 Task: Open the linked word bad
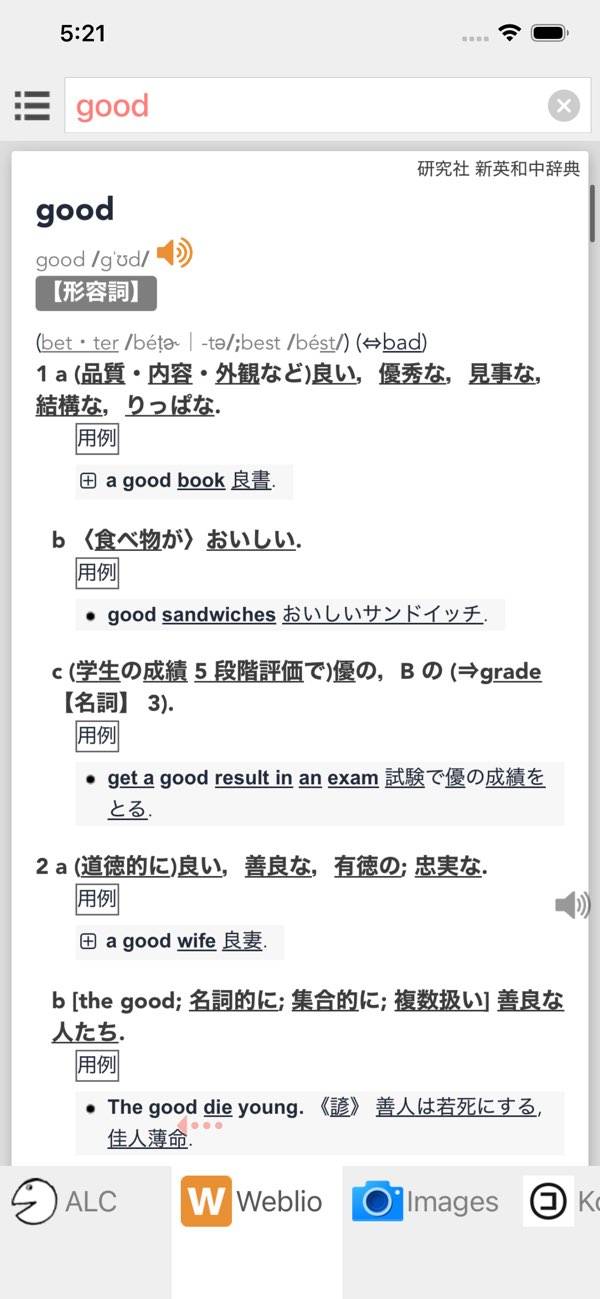coord(402,343)
